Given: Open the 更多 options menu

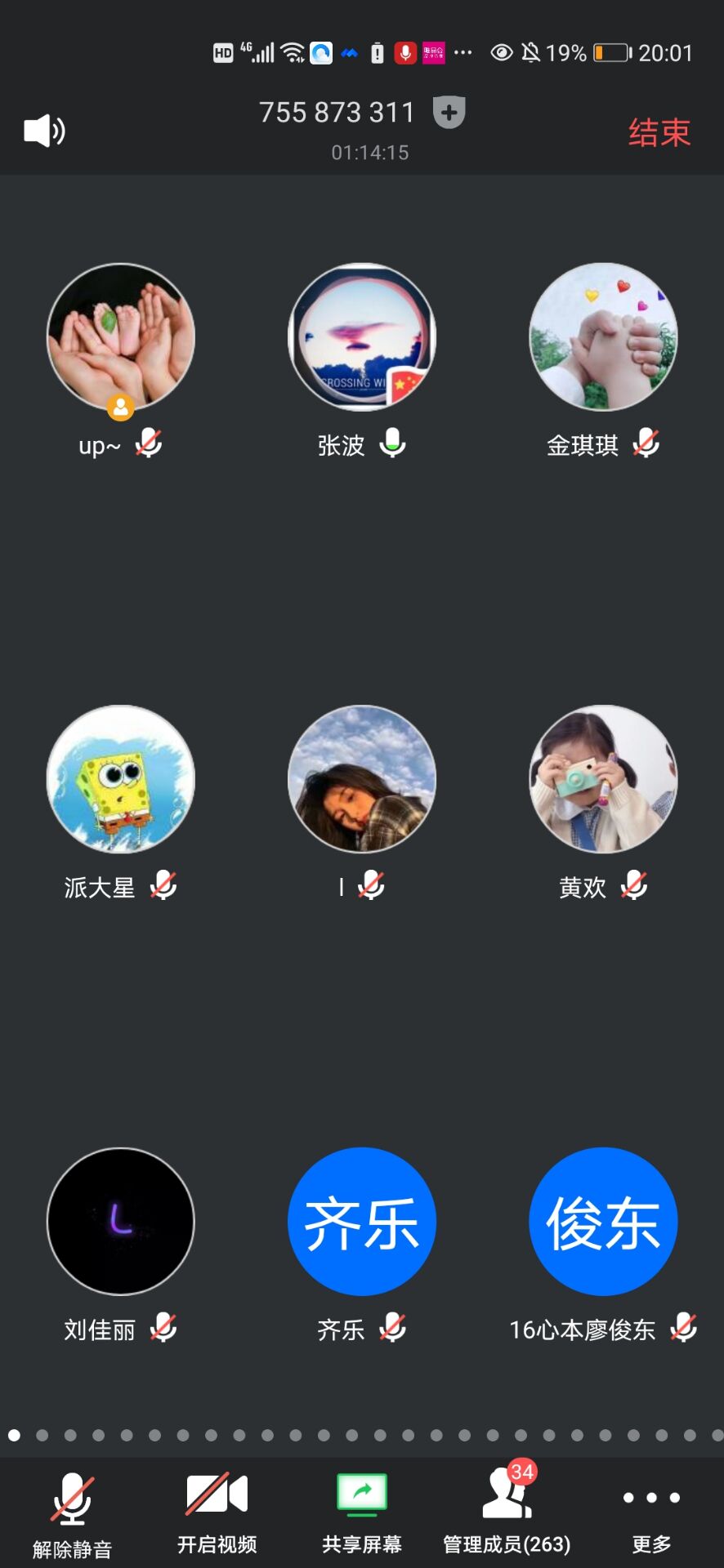Looking at the screenshot, I should coord(651,1512).
